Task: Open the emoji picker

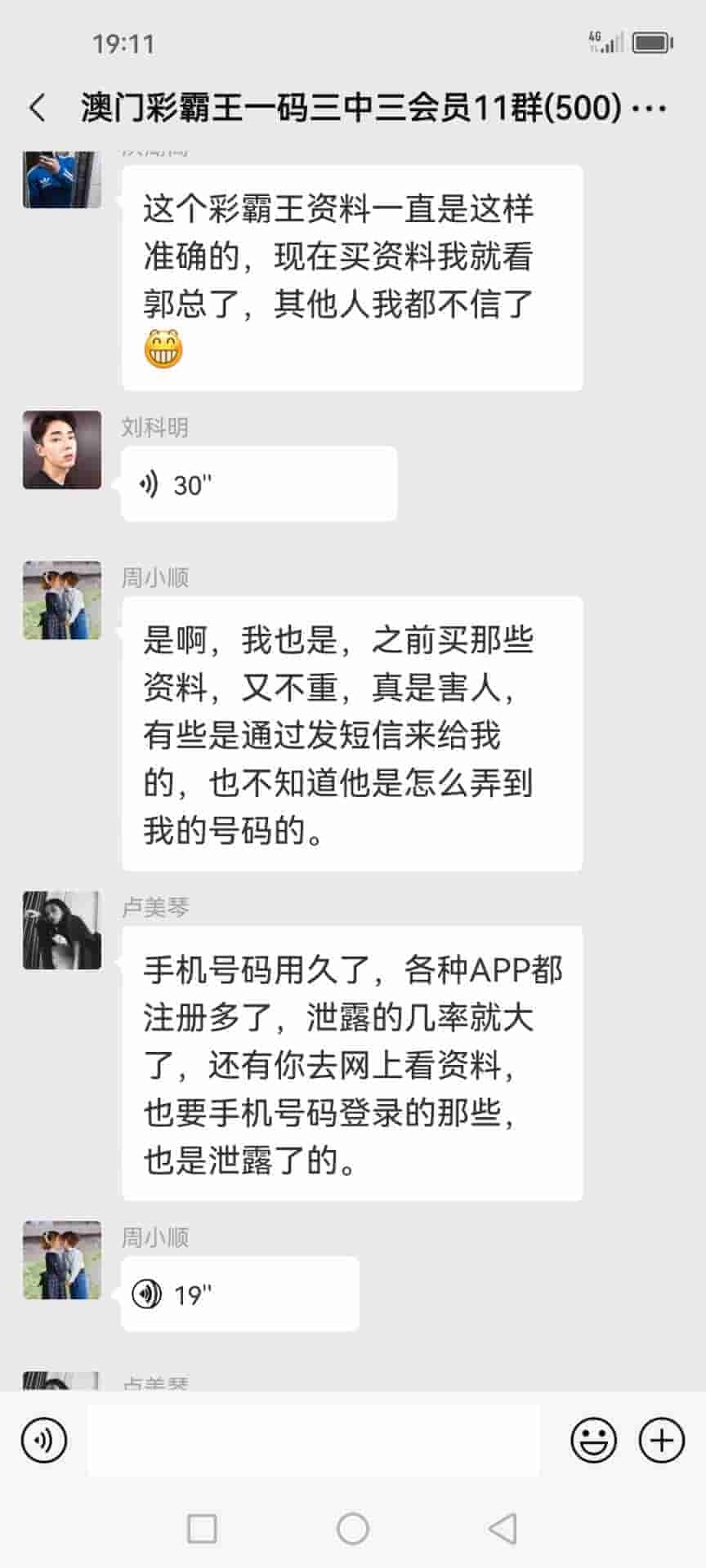Action: click(593, 1440)
